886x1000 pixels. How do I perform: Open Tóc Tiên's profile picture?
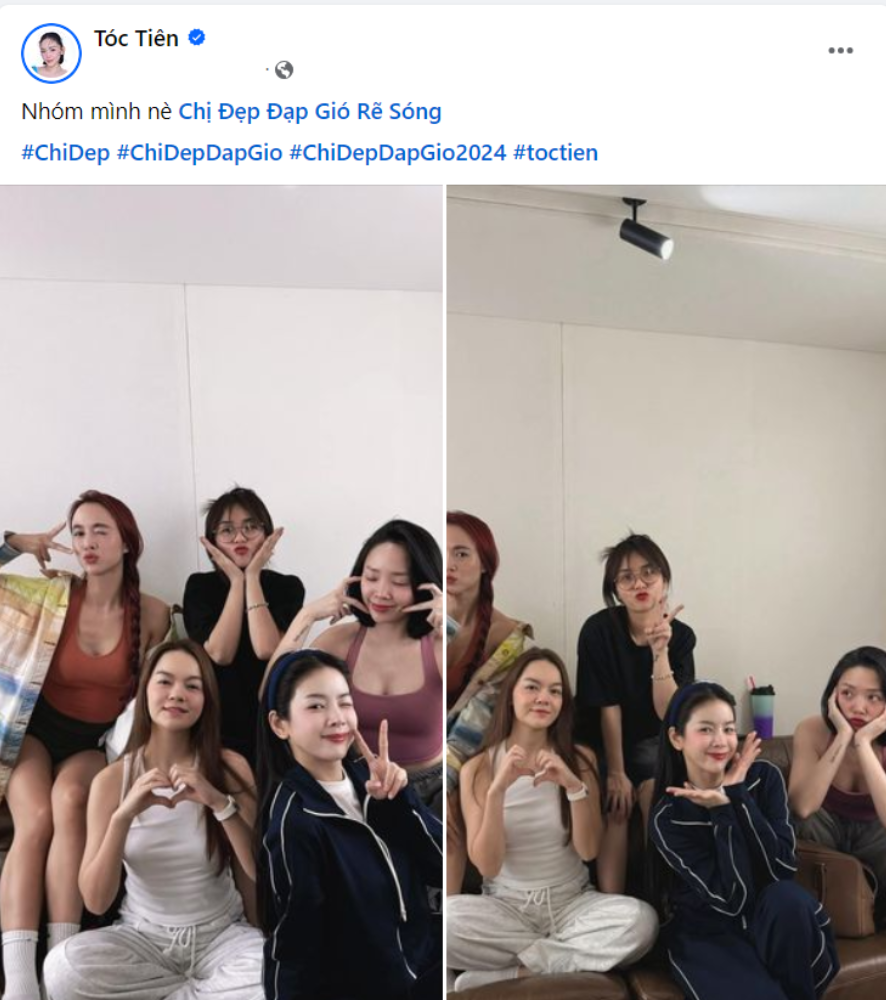tap(51, 52)
